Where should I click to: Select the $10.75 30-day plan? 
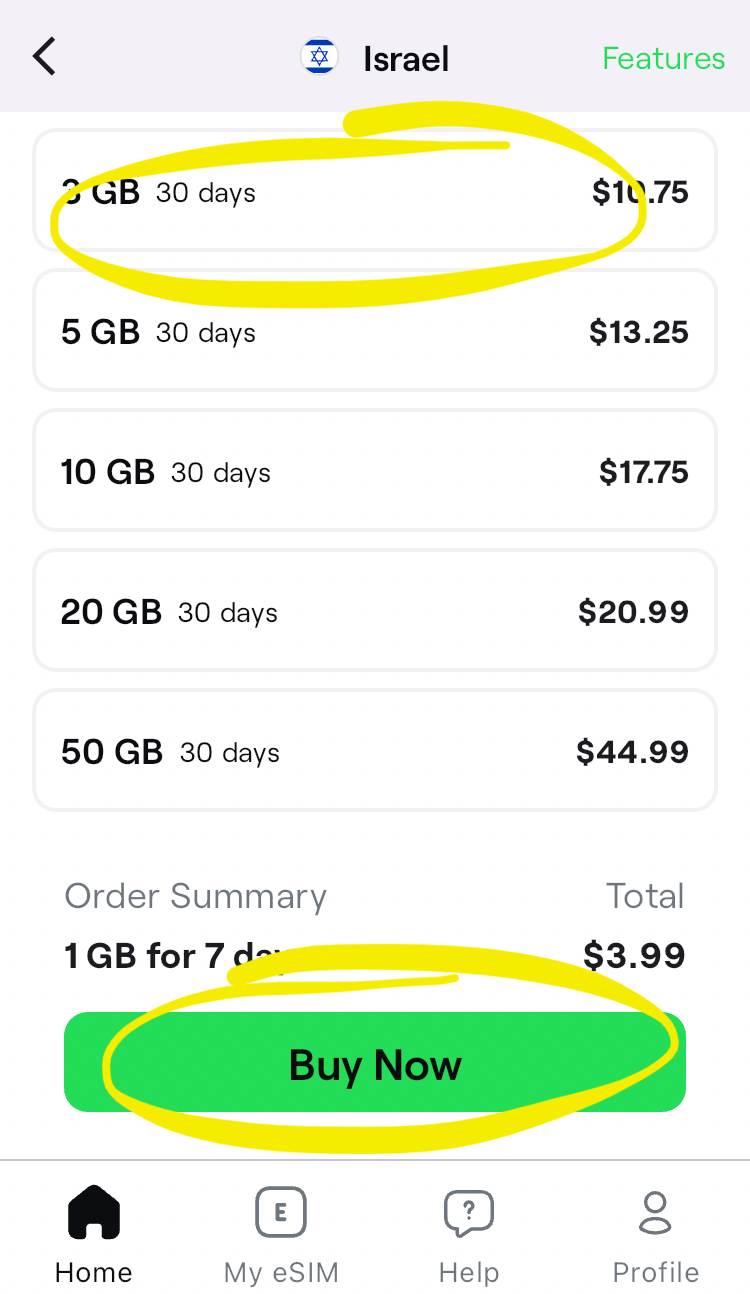pyautogui.click(x=375, y=191)
